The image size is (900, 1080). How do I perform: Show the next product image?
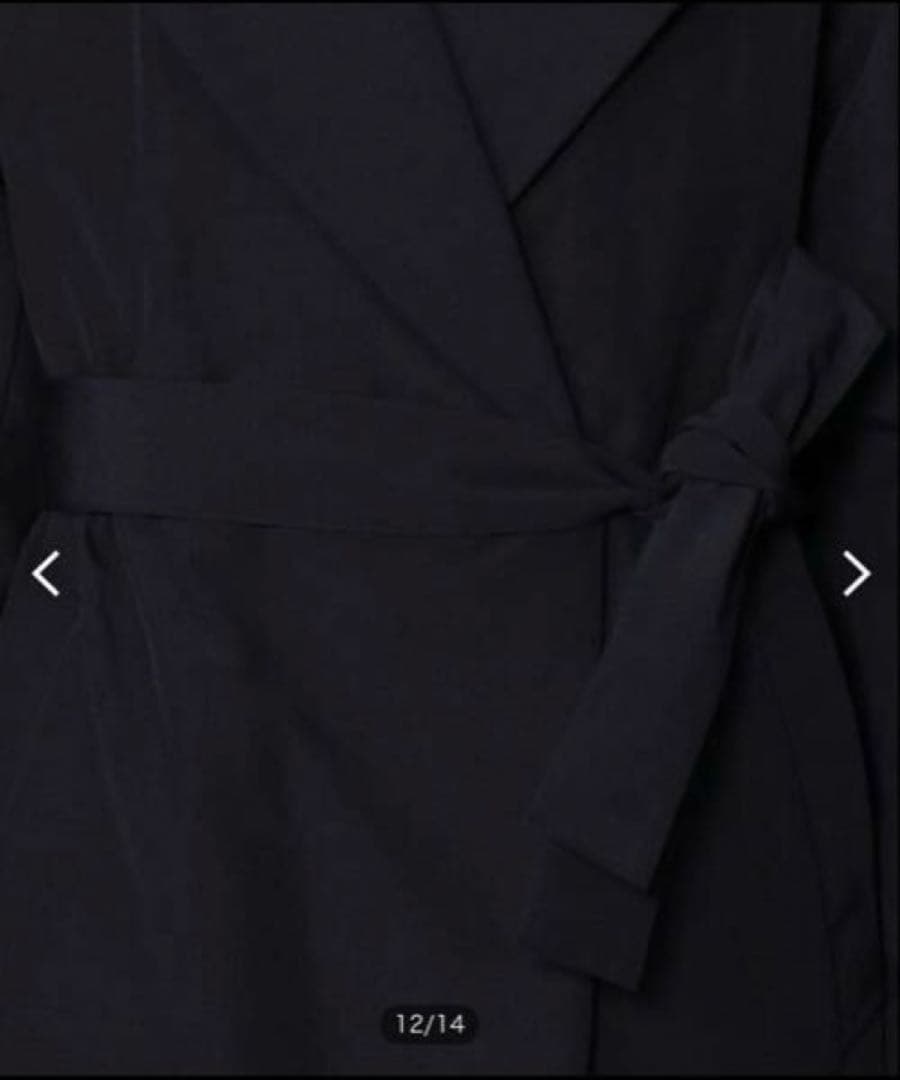pyautogui.click(x=855, y=574)
